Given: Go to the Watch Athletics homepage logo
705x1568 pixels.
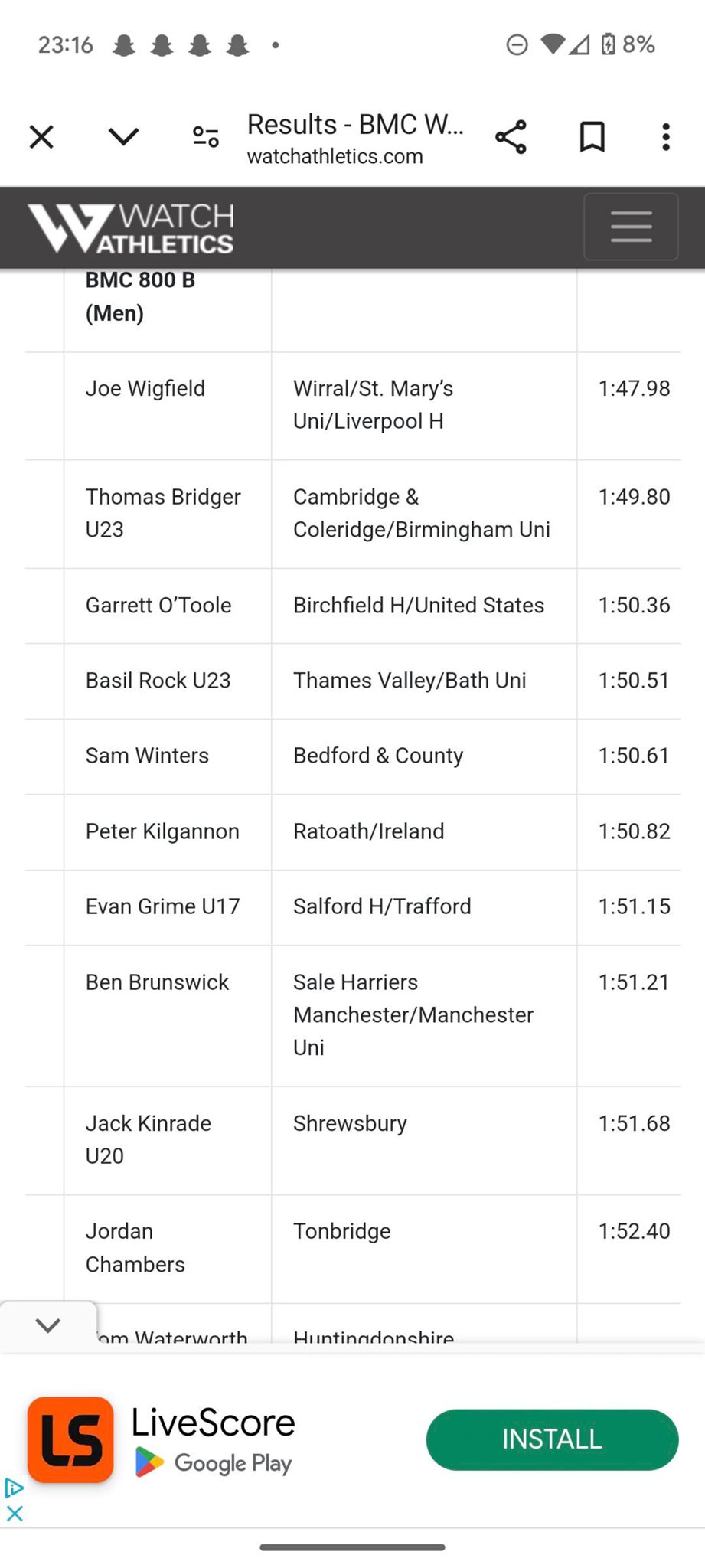Looking at the screenshot, I should (131, 228).
